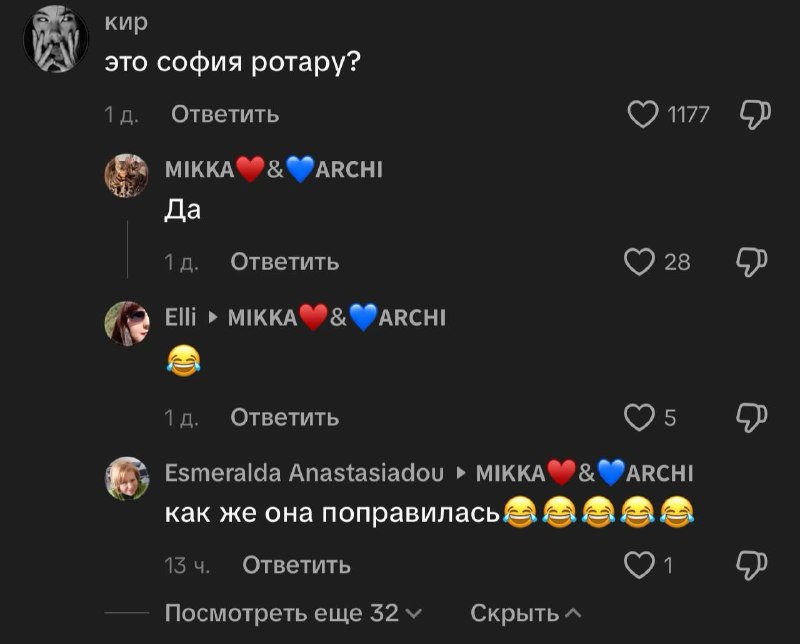Like the "Да" reply
Screen dimensions: 800x644
(x=639, y=262)
